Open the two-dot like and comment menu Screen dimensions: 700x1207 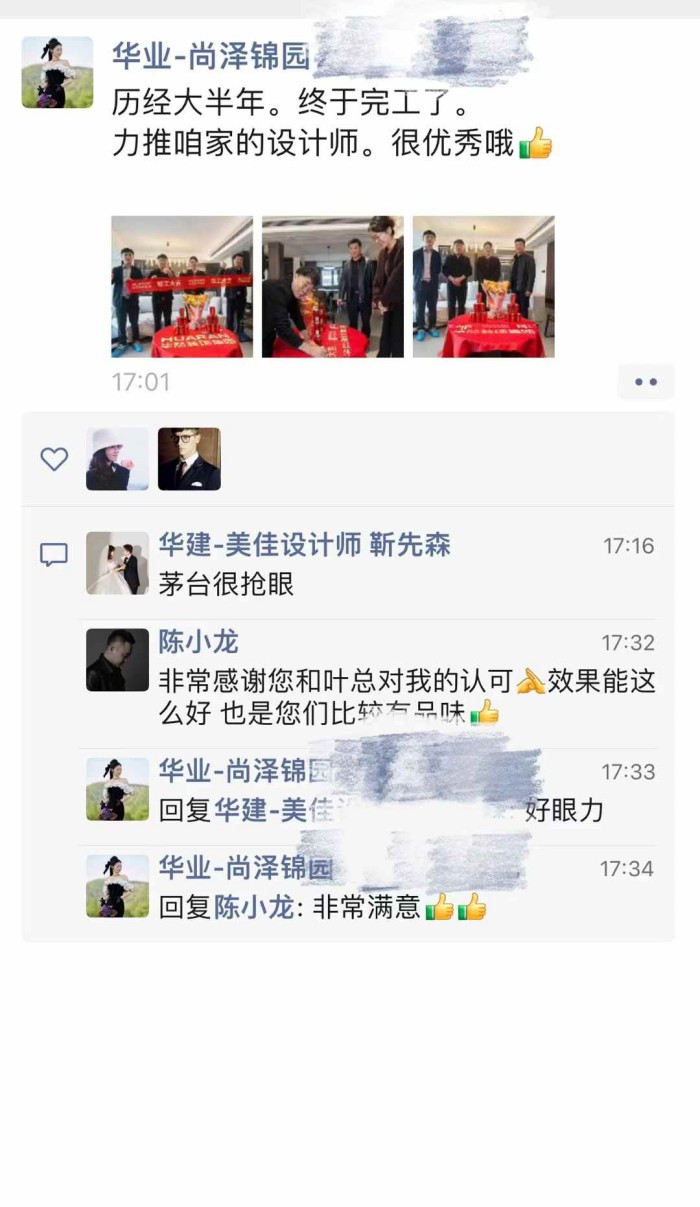point(646,381)
